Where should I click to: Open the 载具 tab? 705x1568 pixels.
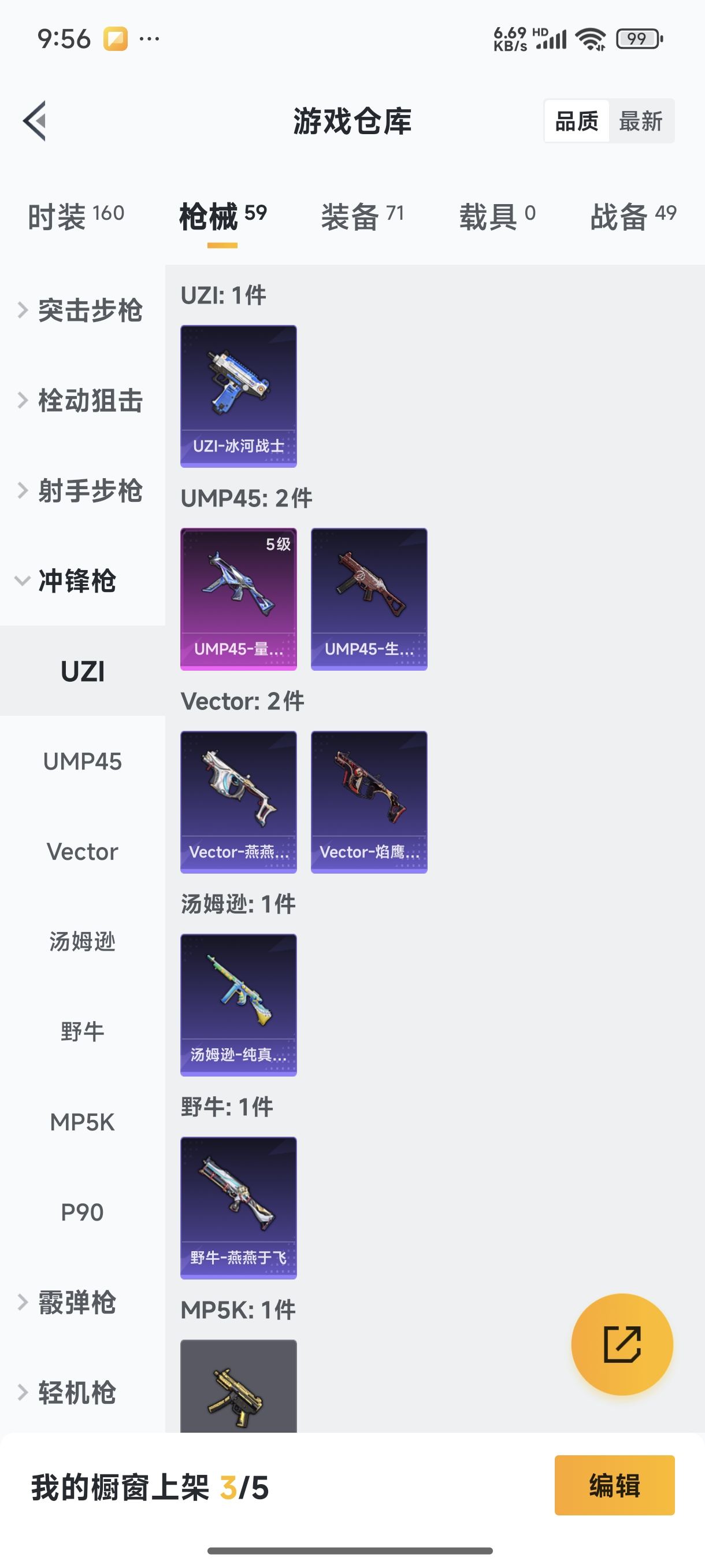click(497, 216)
